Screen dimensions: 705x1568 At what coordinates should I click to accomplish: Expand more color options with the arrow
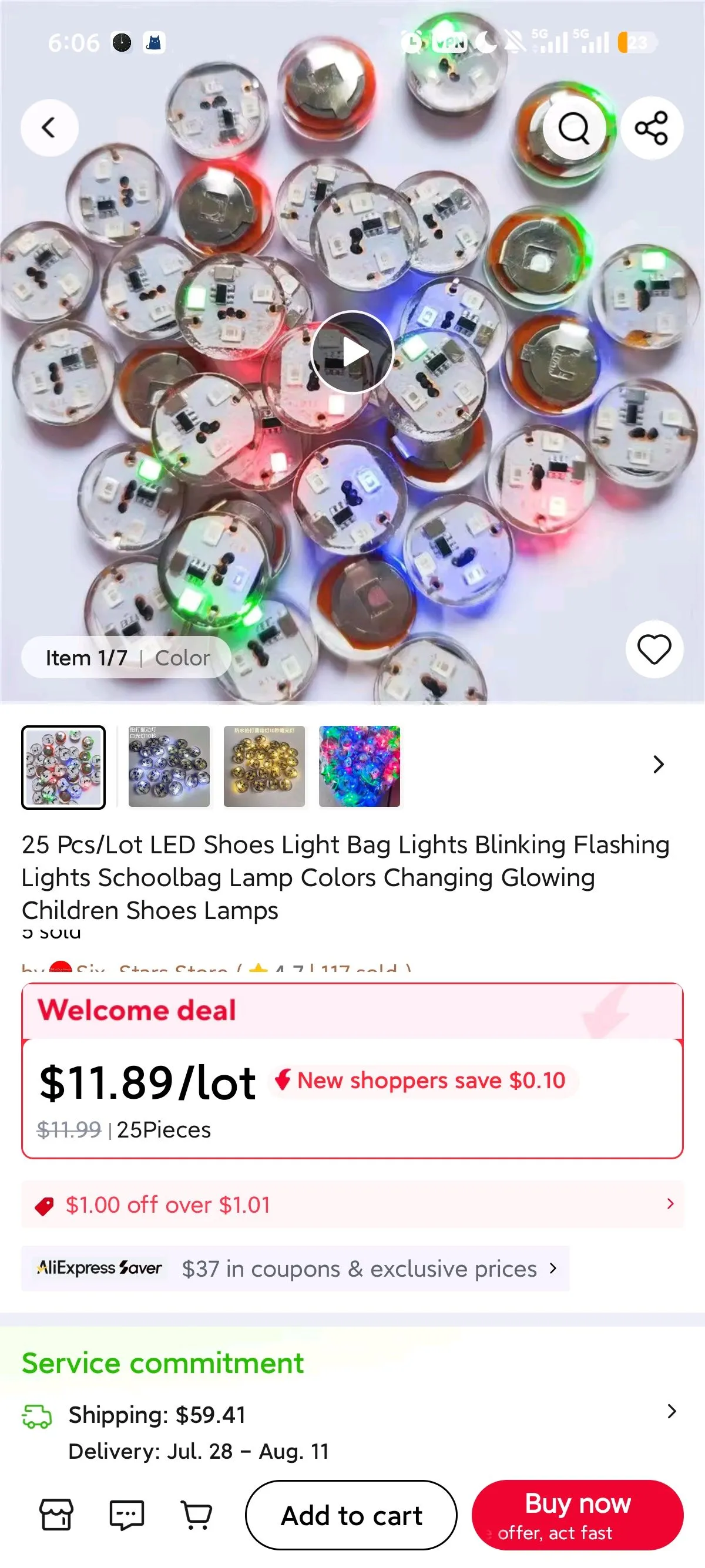tap(658, 765)
